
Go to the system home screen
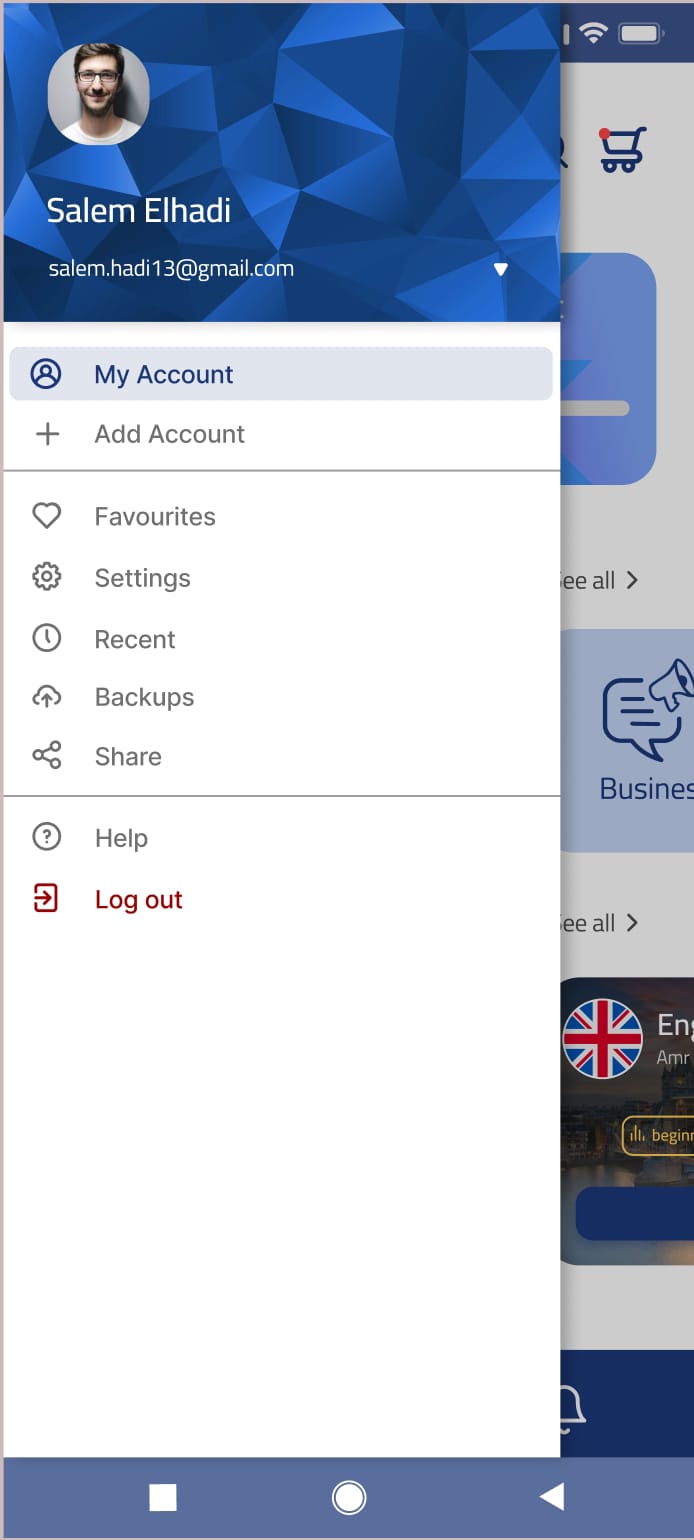click(349, 1497)
